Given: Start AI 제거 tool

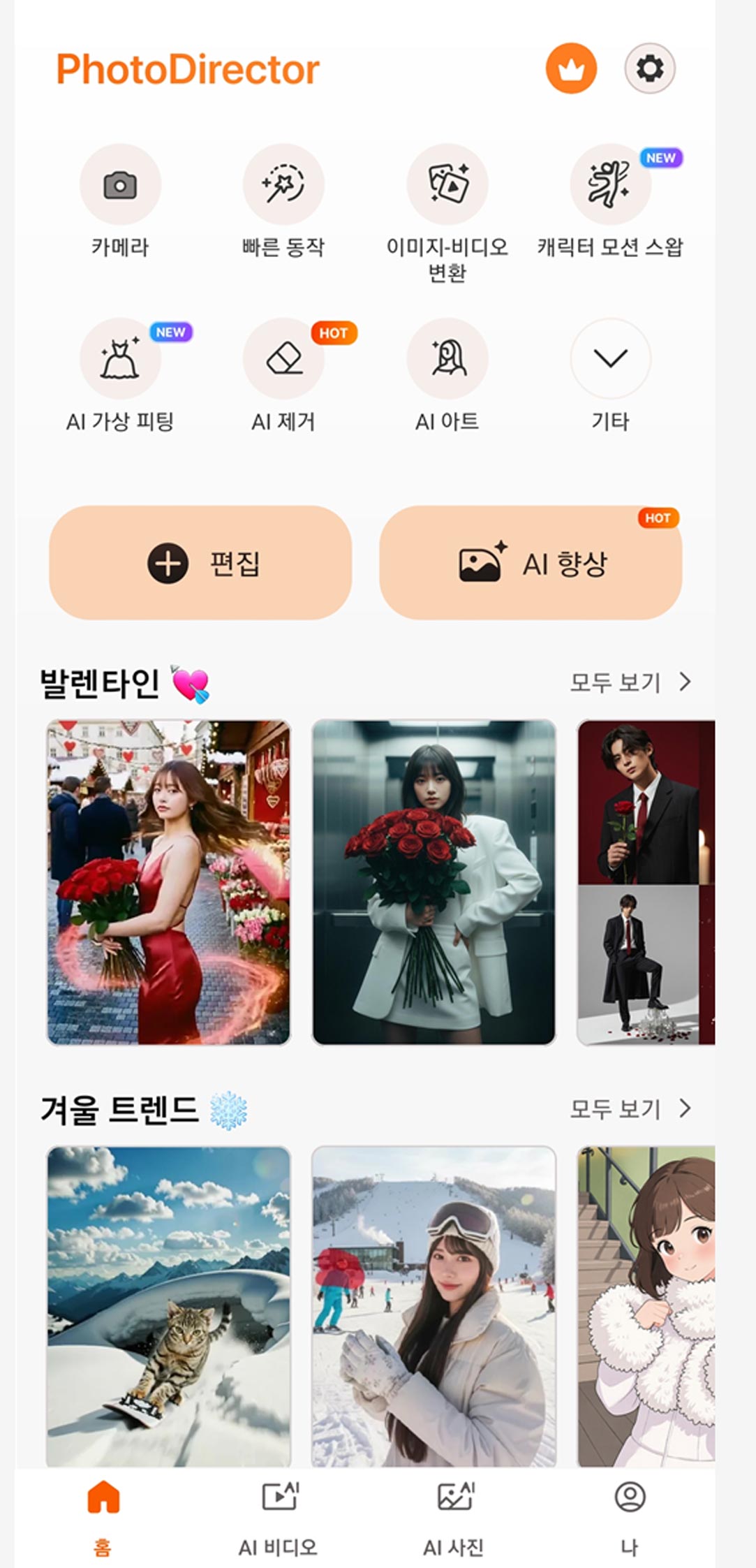Looking at the screenshot, I should click(x=283, y=359).
